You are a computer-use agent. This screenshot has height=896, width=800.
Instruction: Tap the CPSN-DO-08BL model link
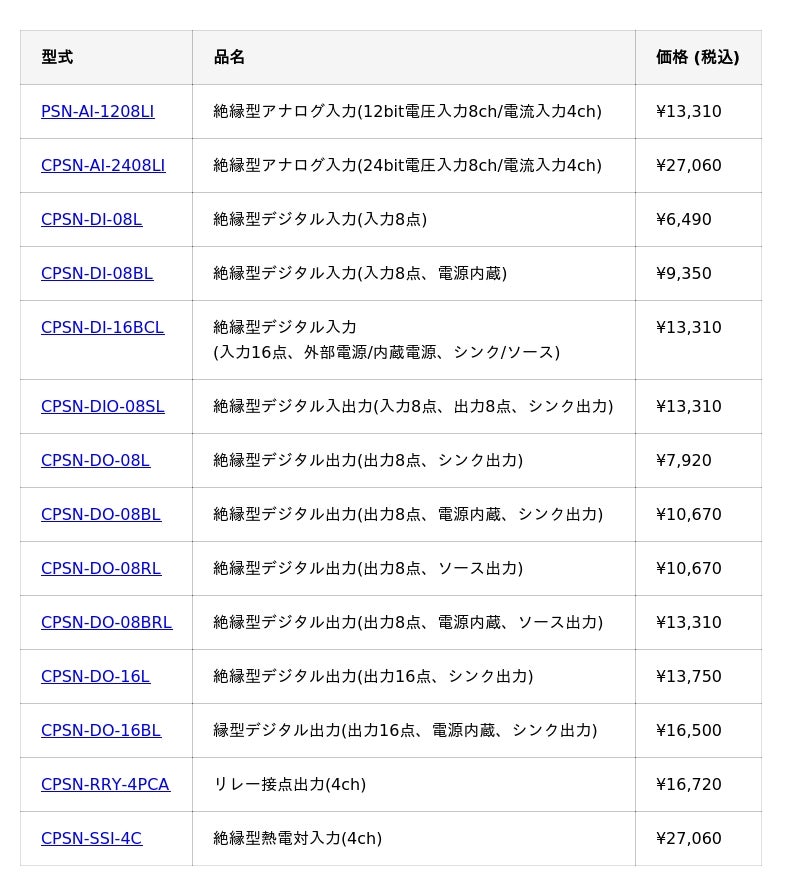(100, 515)
